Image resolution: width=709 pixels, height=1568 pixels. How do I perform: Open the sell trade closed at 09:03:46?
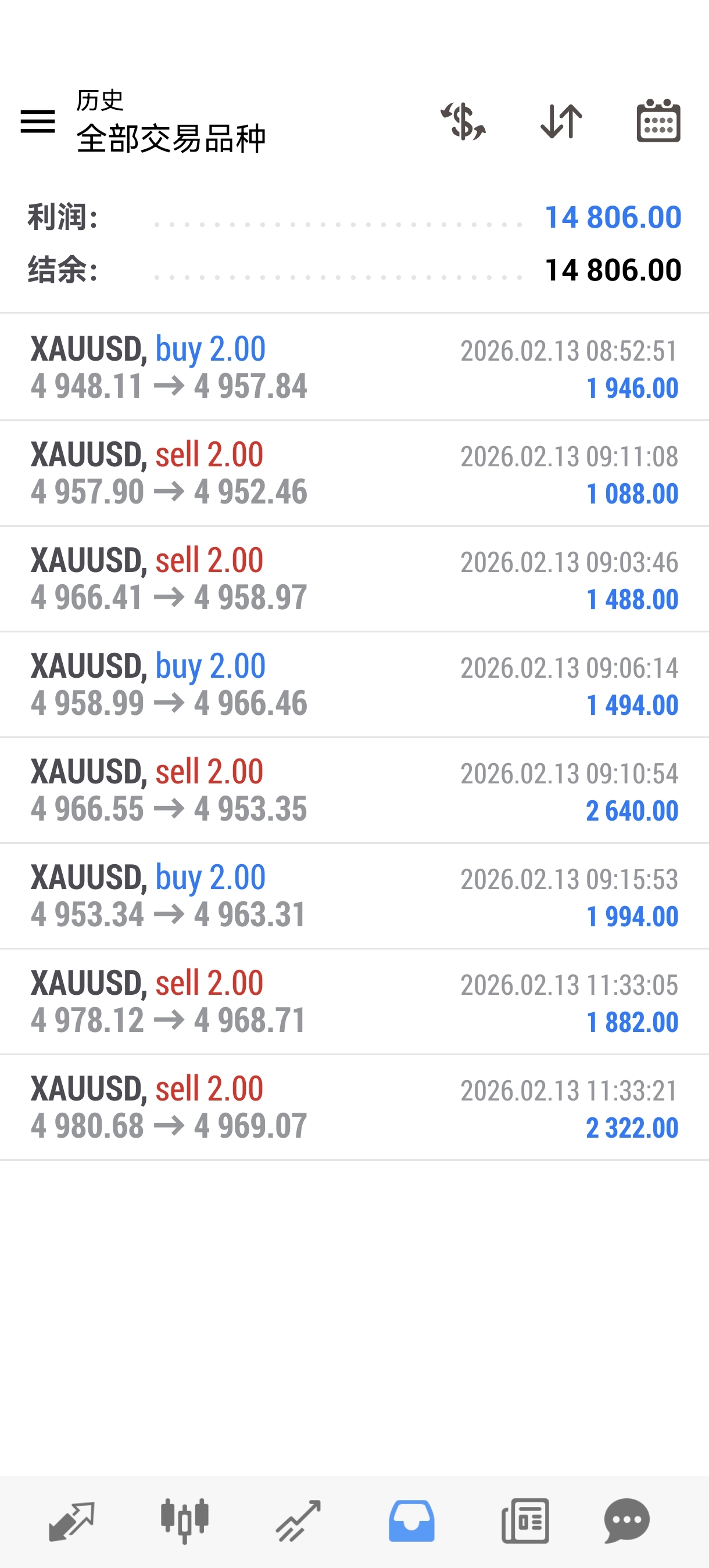354,579
